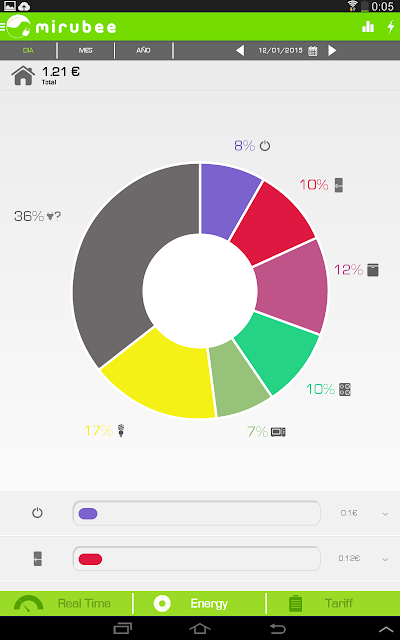The height and width of the screenshot is (640, 400).
Task: Select the Energy tab
Action: (200, 603)
